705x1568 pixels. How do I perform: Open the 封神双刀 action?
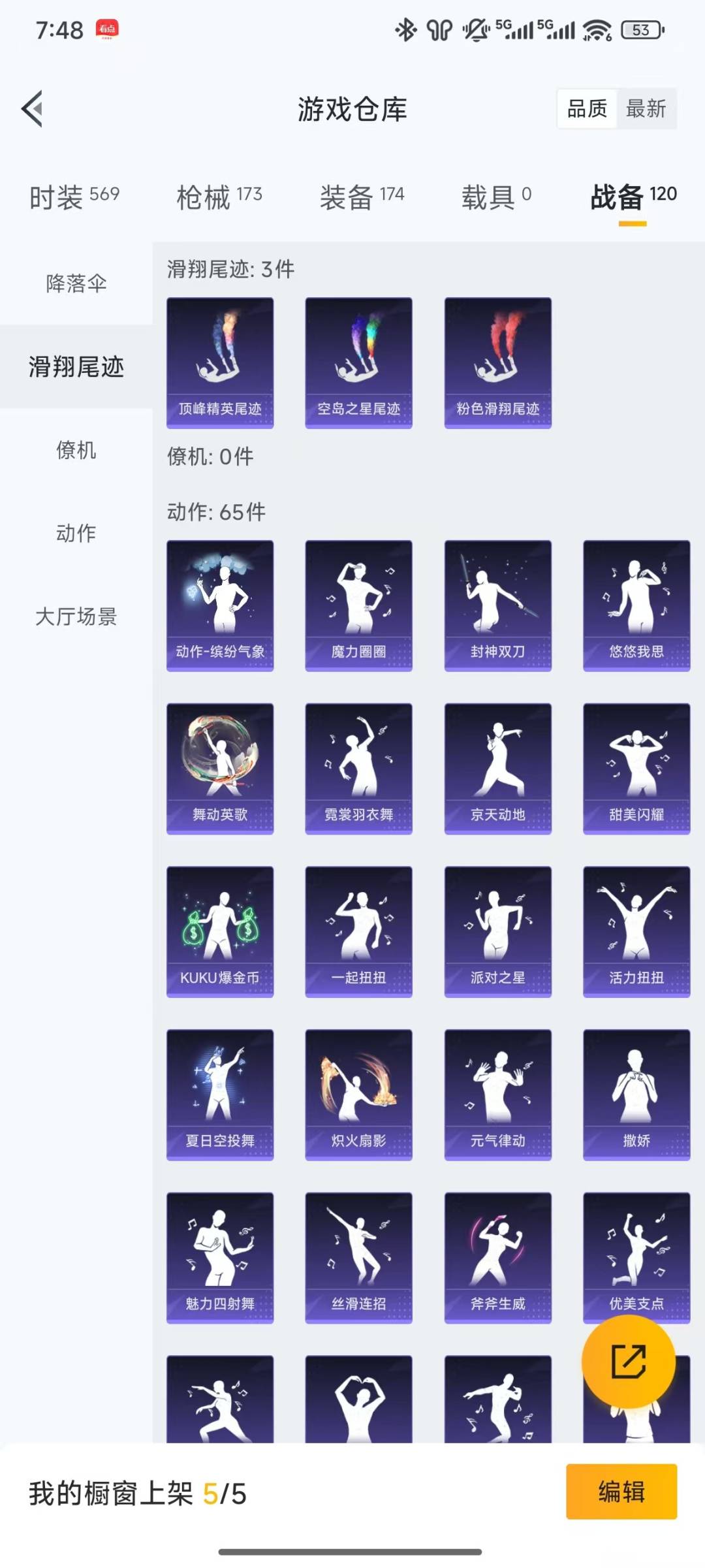click(x=497, y=605)
